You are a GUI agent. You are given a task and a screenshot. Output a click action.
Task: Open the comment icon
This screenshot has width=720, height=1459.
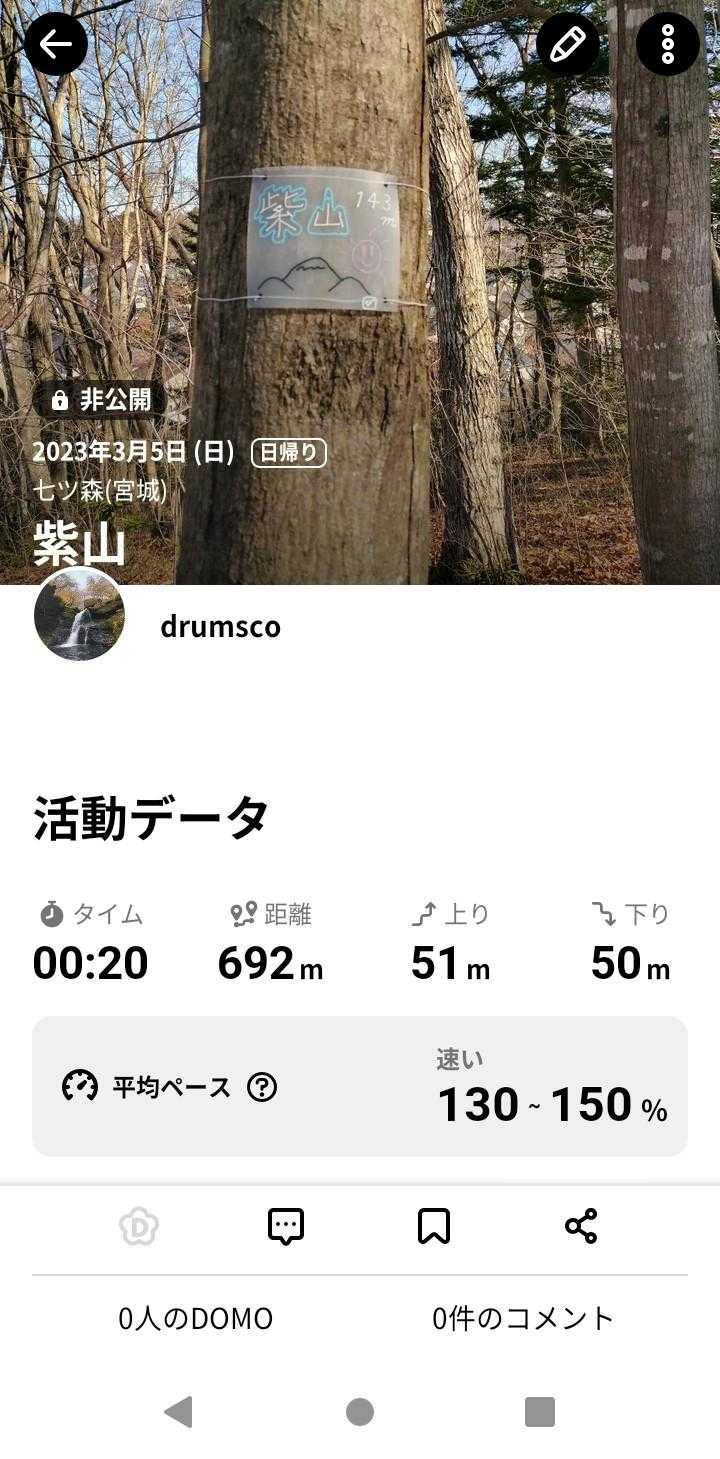(286, 1226)
